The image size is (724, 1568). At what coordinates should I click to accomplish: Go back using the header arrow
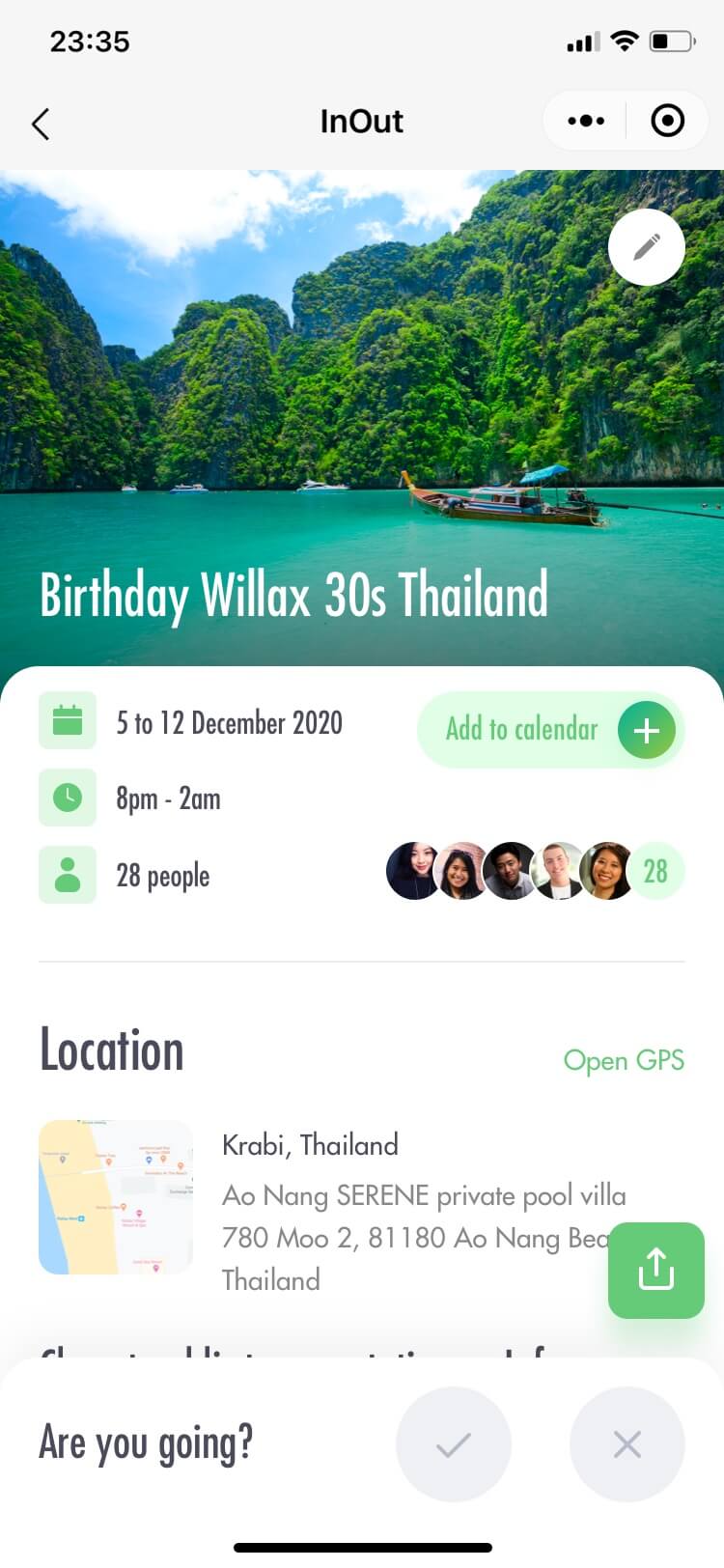click(41, 124)
